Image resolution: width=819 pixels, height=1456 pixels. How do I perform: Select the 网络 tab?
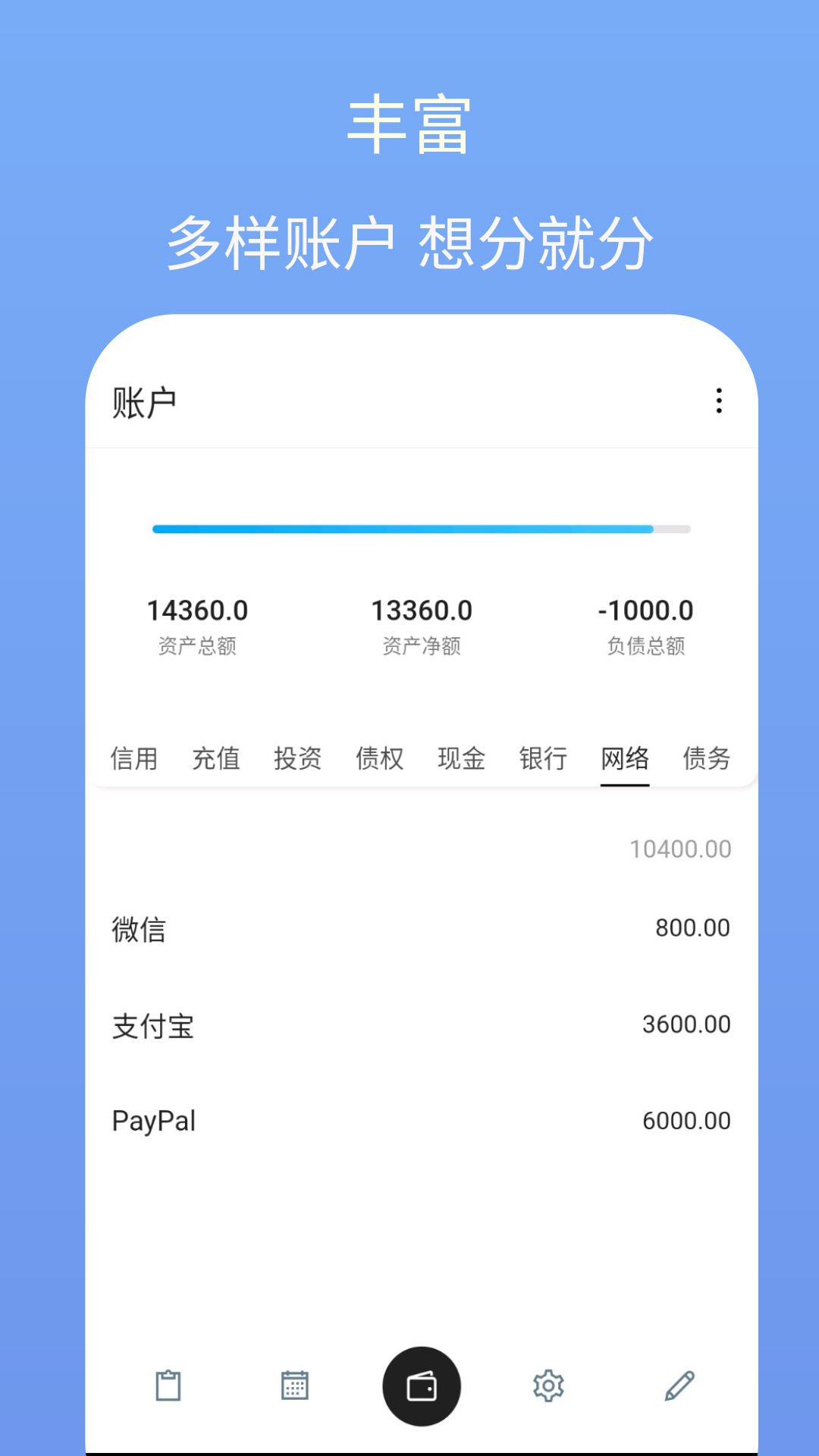click(625, 758)
